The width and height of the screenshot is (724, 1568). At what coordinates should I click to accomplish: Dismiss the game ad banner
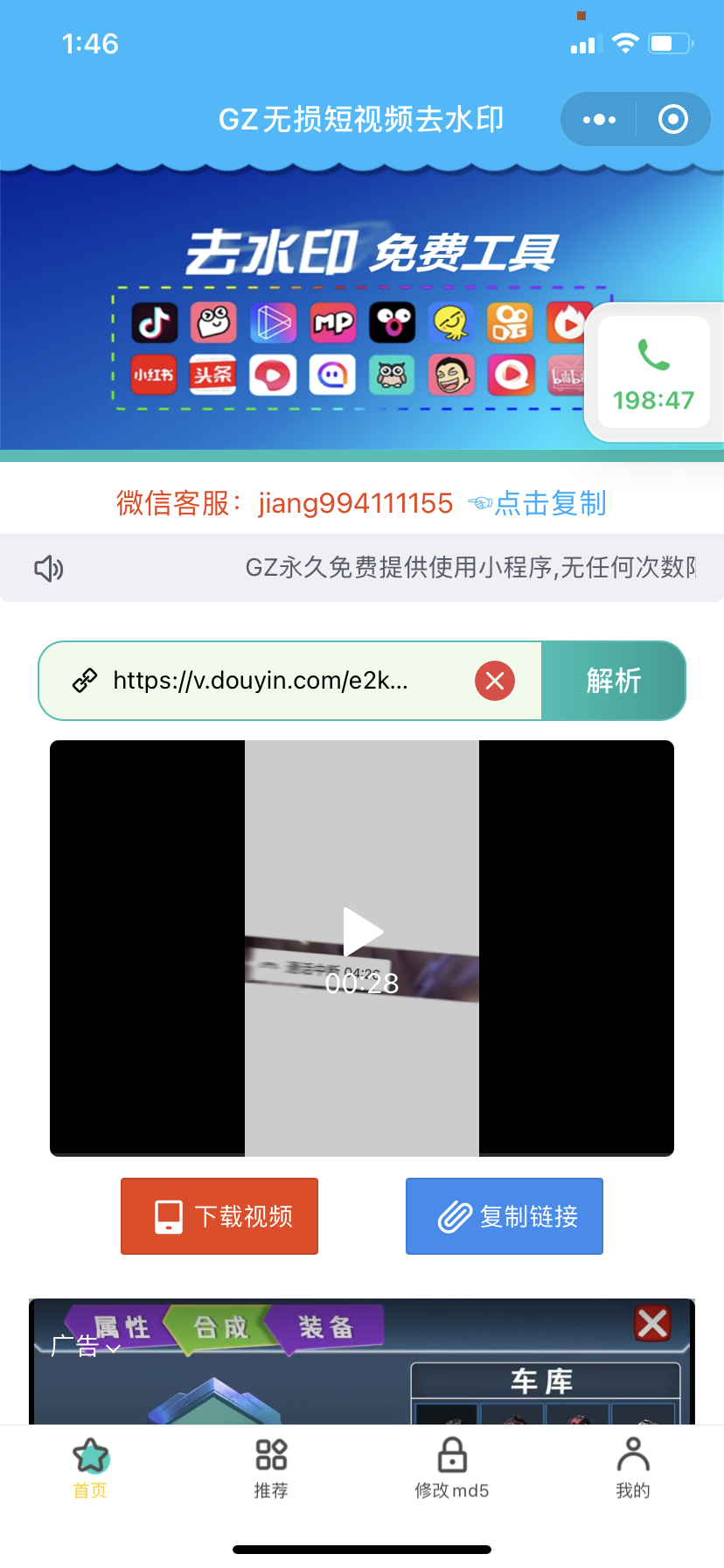652,1324
